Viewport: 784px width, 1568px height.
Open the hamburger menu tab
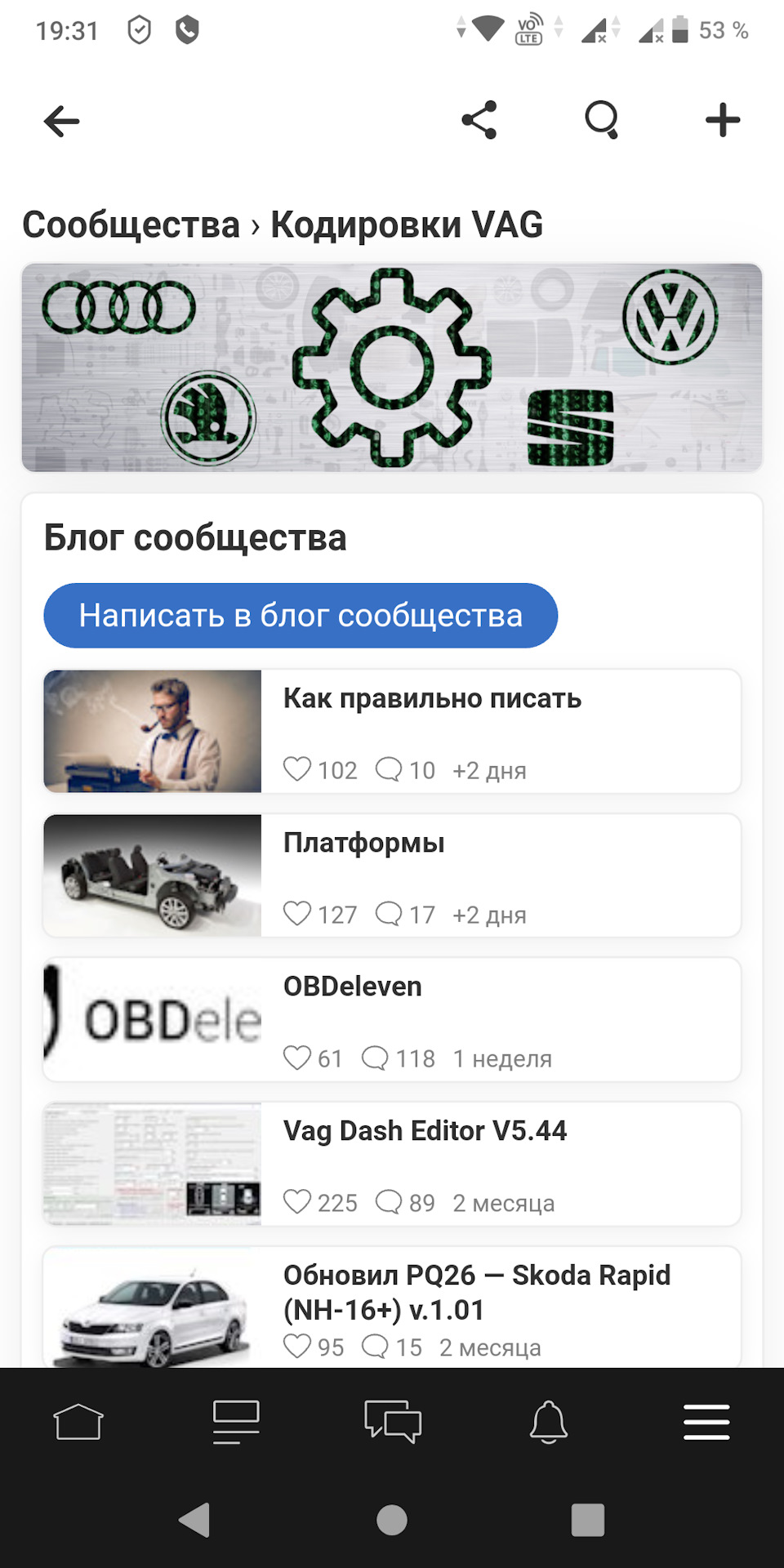706,1423
